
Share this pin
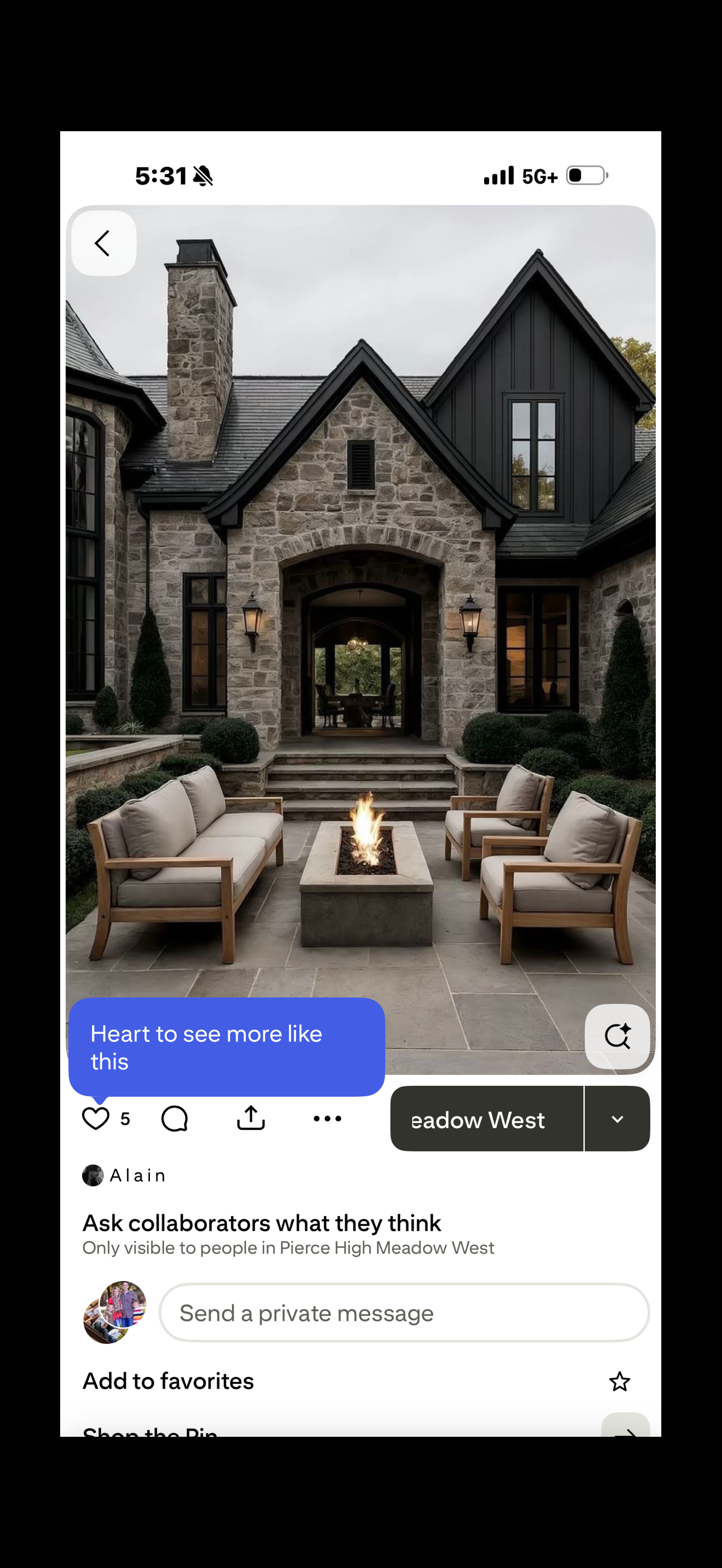(251, 1119)
